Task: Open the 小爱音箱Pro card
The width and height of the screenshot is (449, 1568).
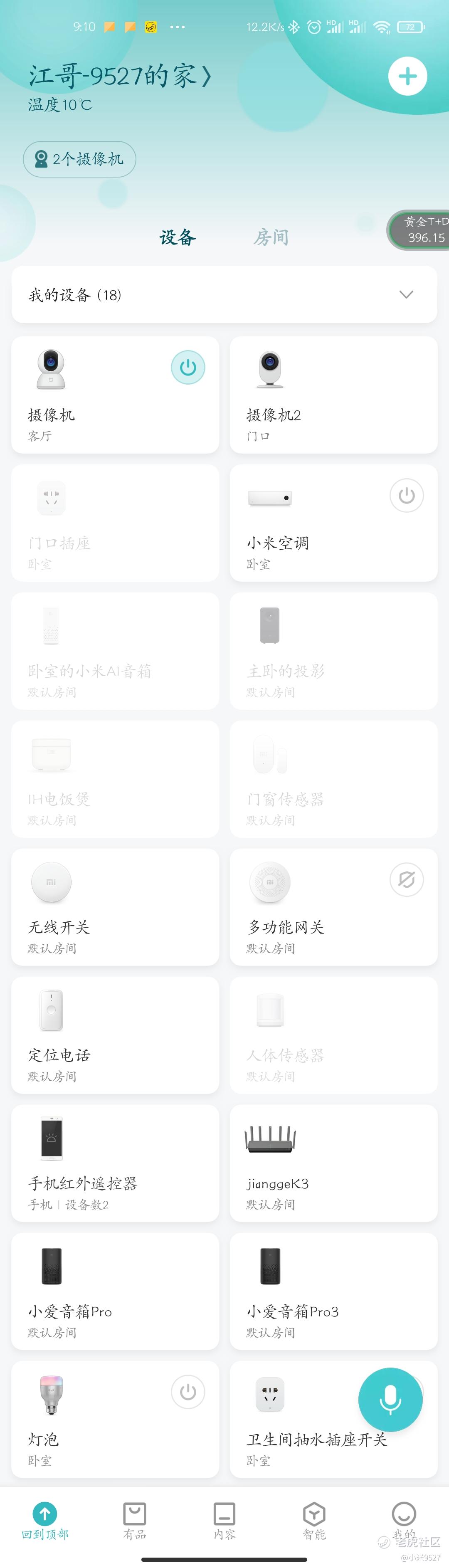Action: tap(115, 1291)
